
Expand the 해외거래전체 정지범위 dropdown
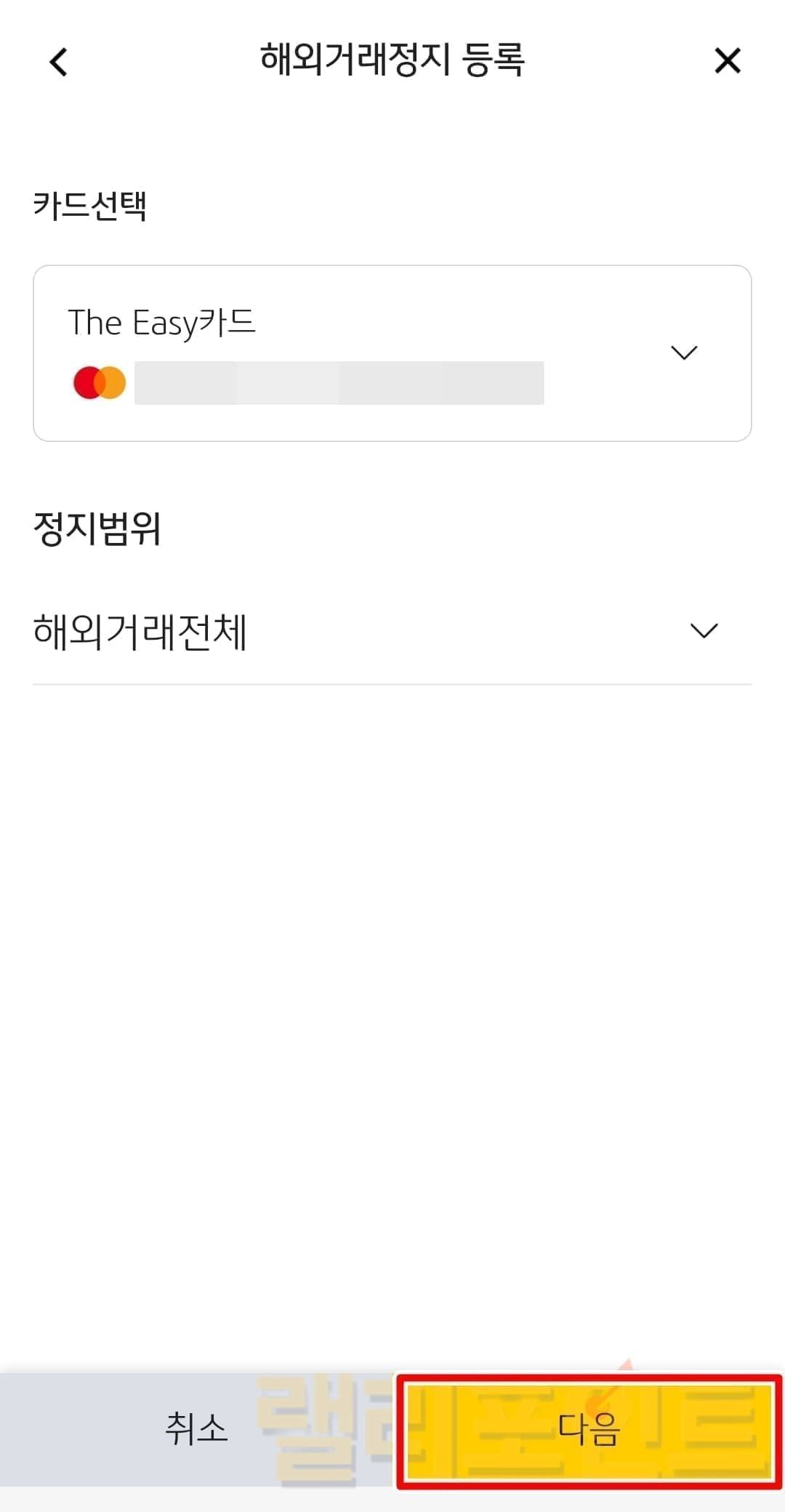392,631
